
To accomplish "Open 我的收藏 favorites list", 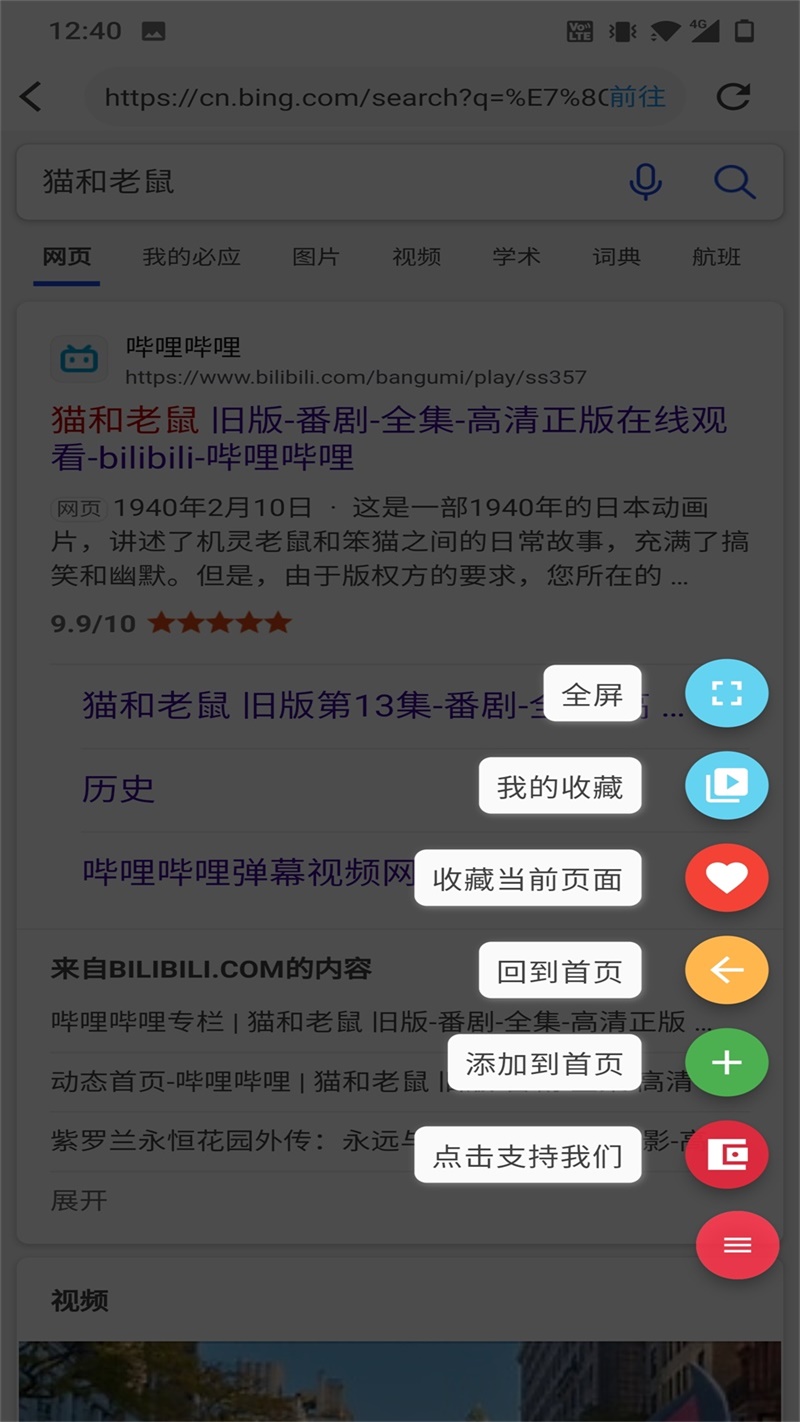I will coord(727,786).
